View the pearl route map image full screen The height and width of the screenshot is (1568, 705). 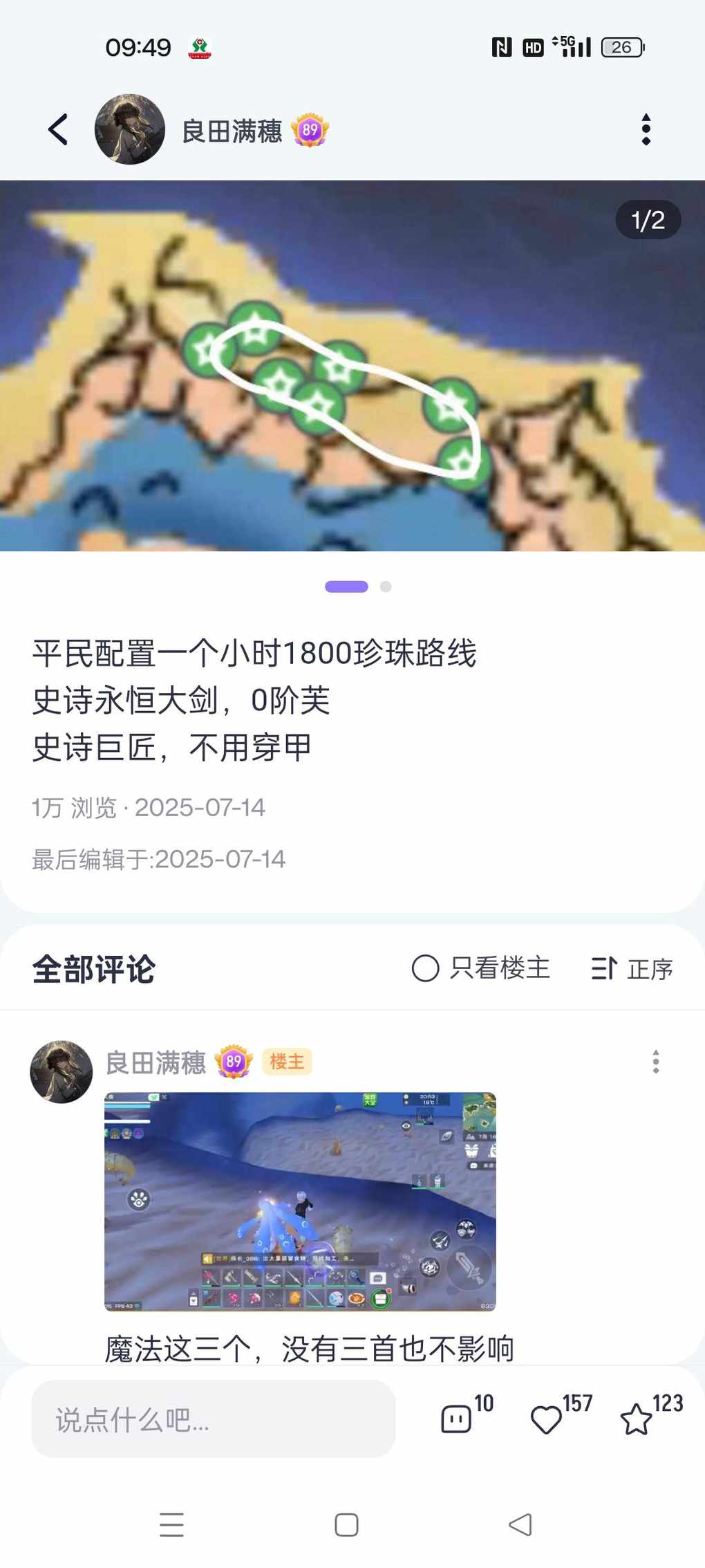352,365
